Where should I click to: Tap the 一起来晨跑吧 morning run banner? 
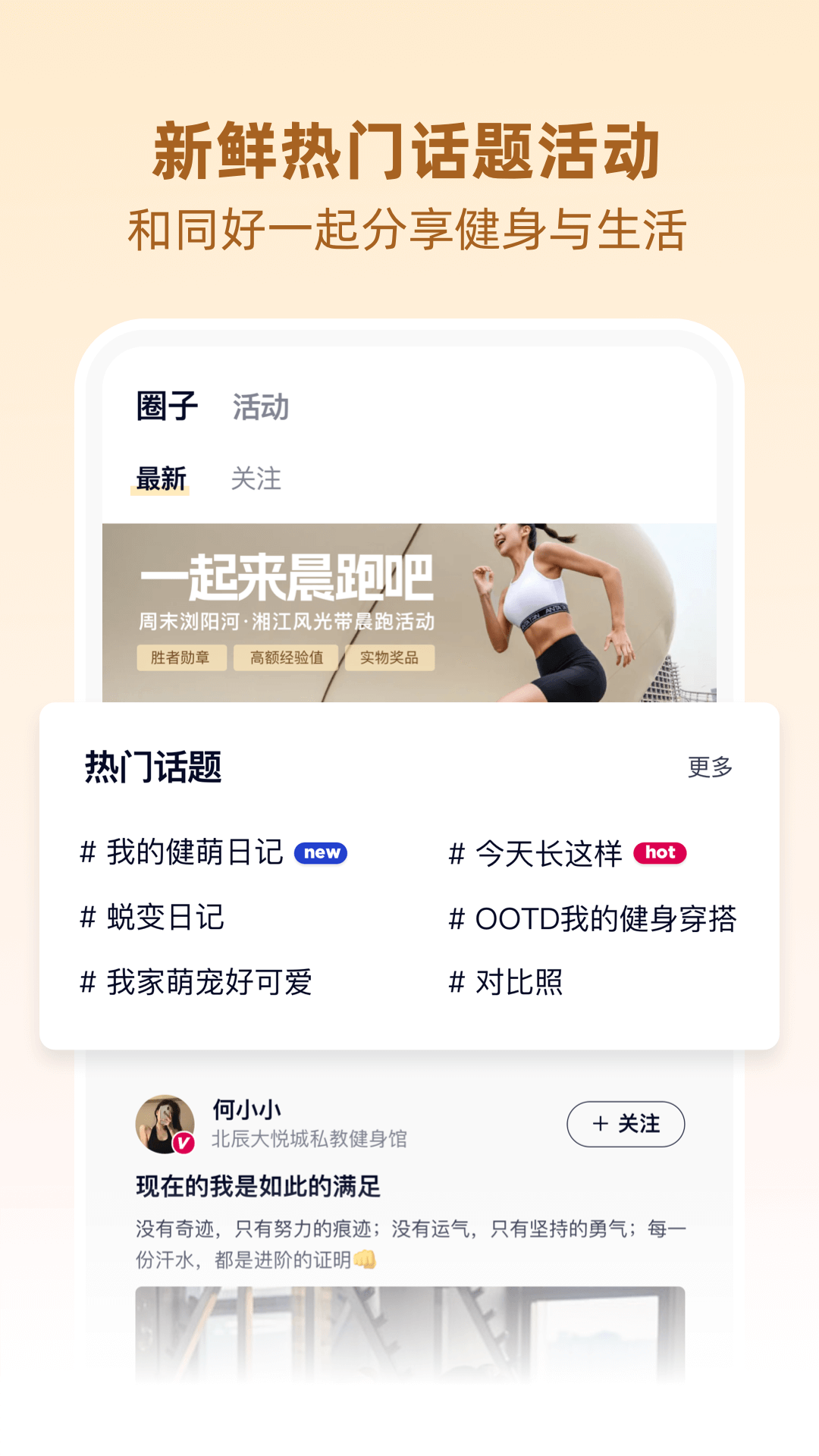coord(409,599)
